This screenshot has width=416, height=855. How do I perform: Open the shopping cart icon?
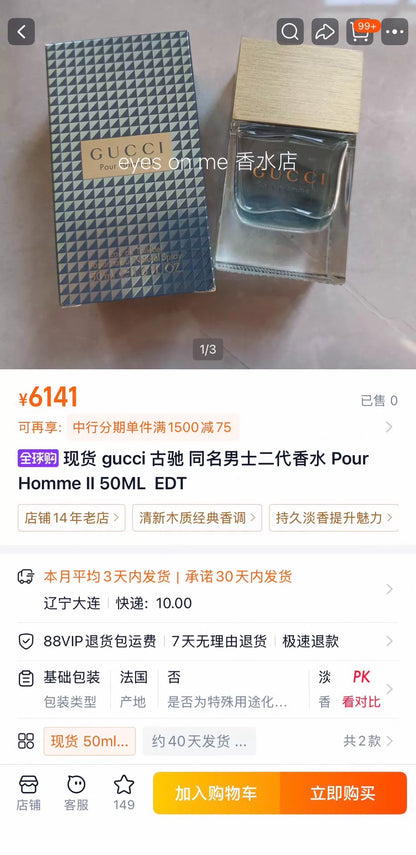pos(360,32)
